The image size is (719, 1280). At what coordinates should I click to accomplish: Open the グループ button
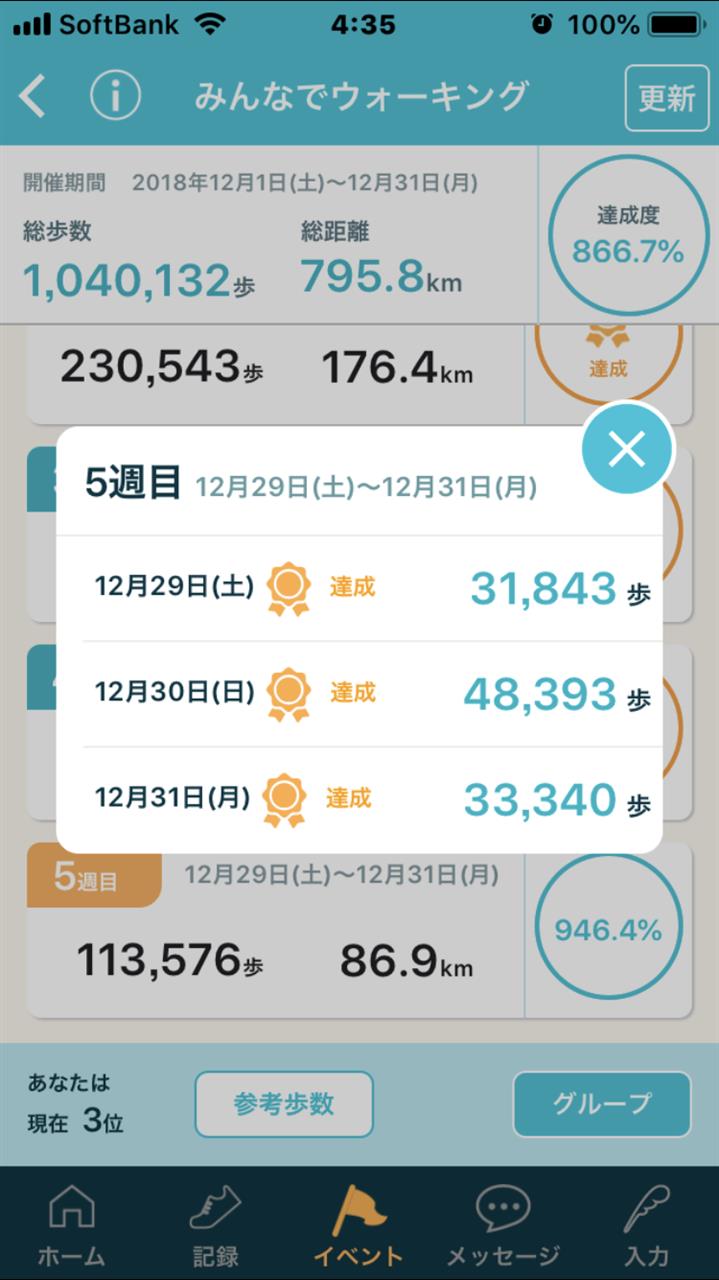[601, 1104]
